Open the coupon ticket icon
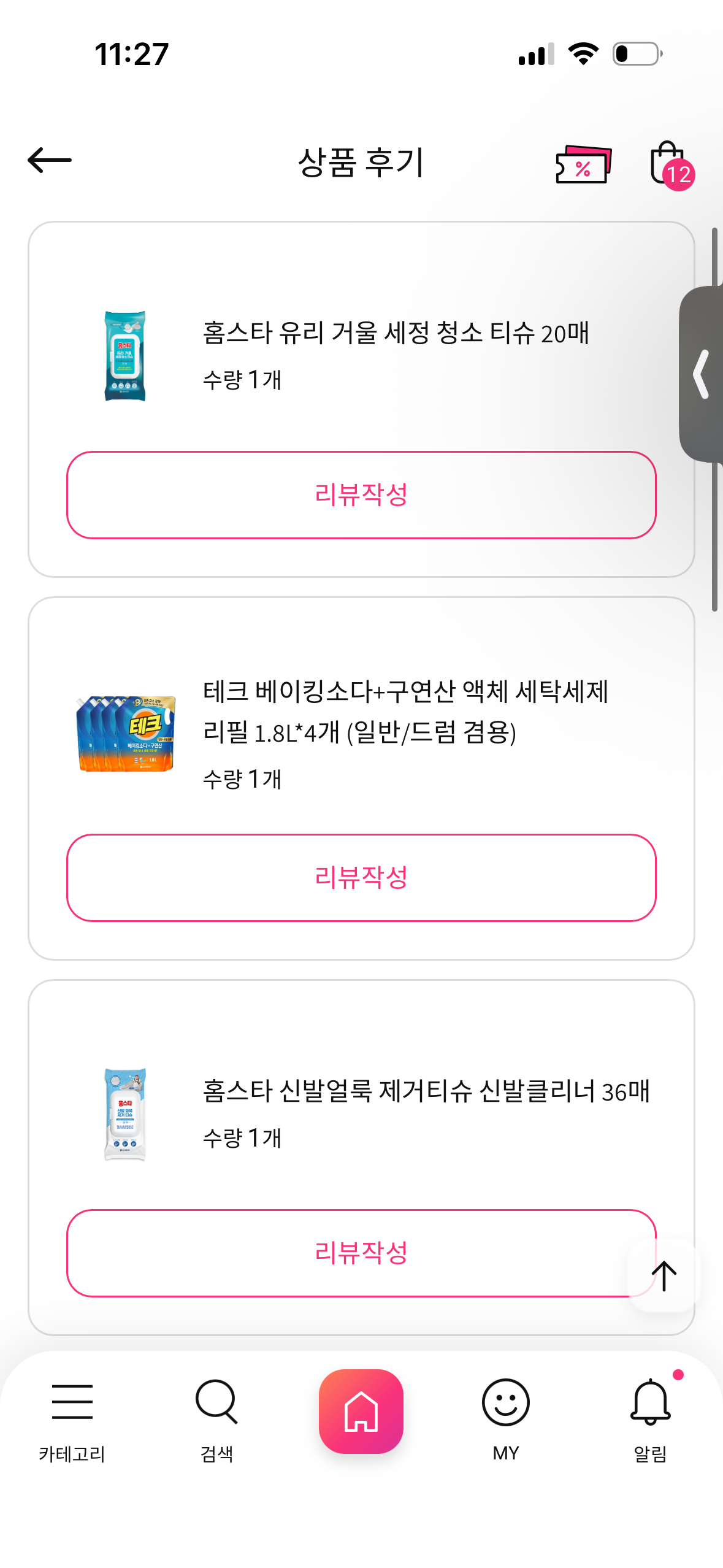Screen dimensions: 723x1568 pyautogui.click(x=583, y=164)
